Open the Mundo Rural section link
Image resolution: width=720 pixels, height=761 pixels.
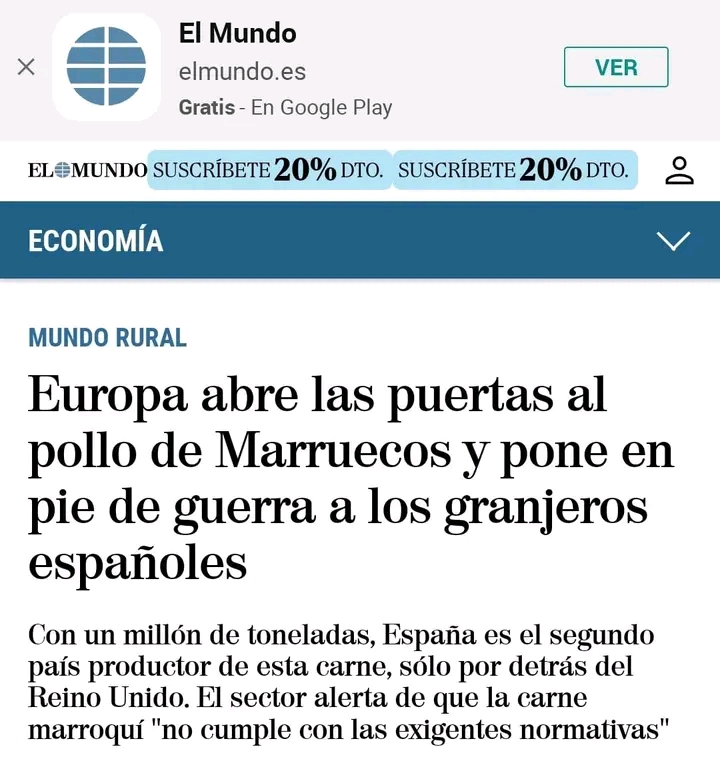pyautogui.click(x=108, y=338)
